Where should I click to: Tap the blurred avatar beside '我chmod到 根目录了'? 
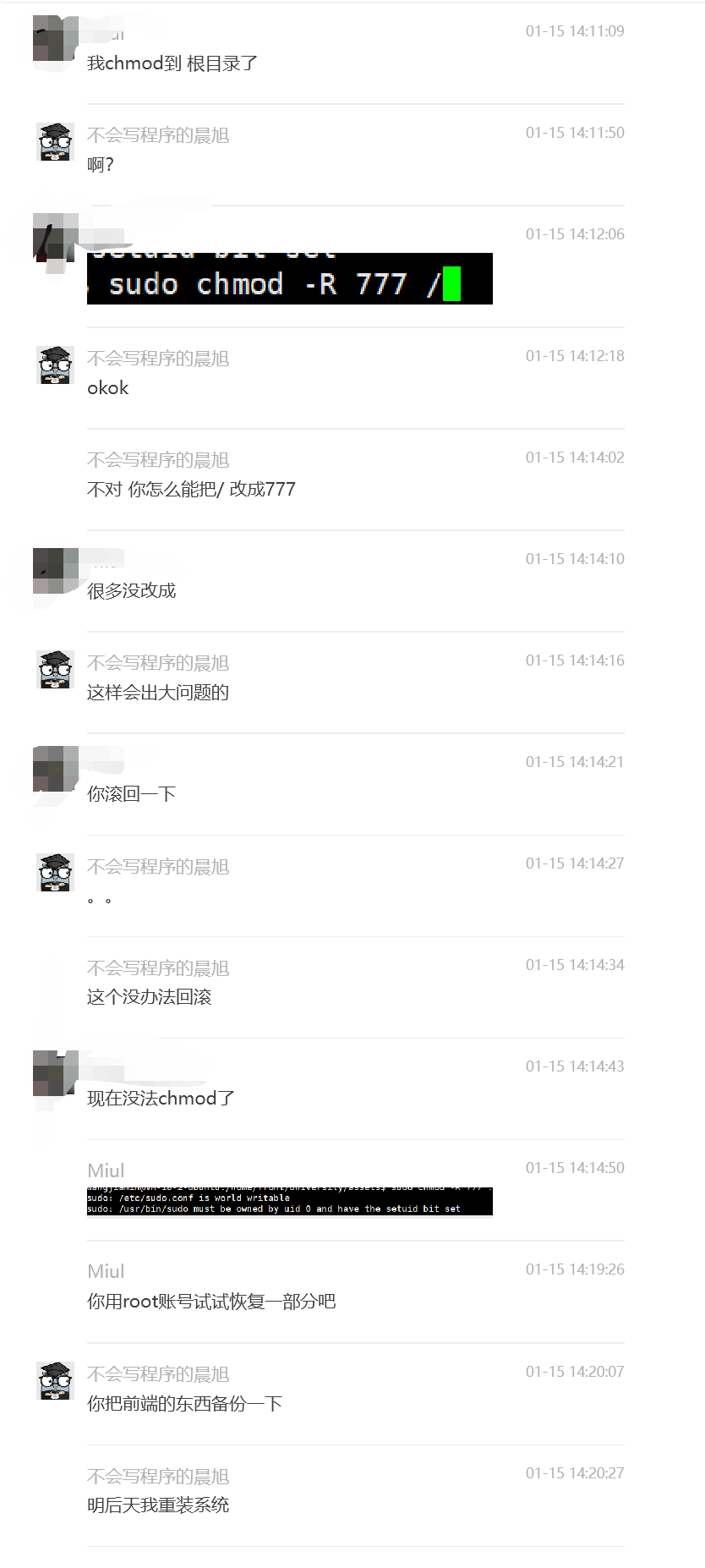click(x=55, y=39)
